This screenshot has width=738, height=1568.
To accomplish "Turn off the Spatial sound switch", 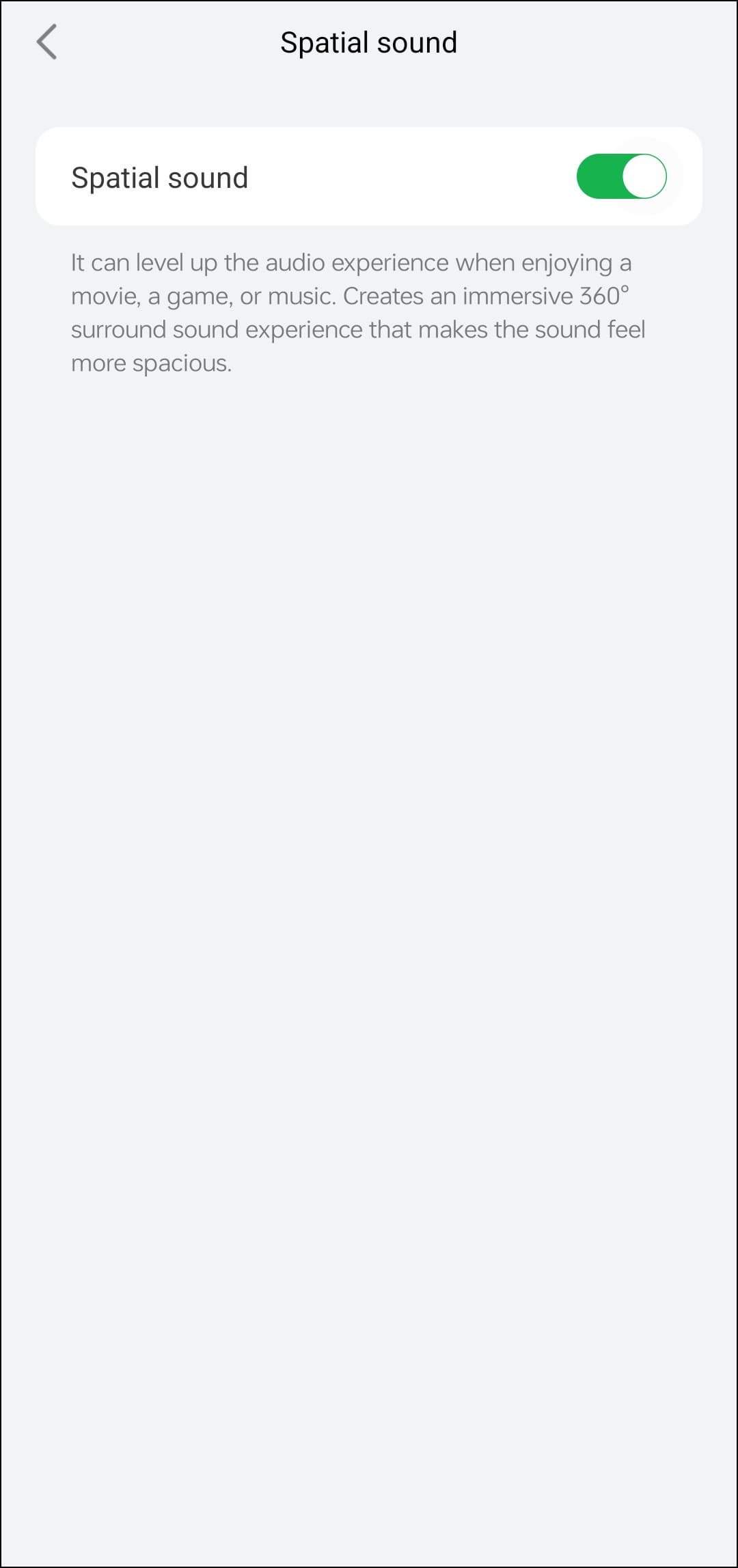I will [x=620, y=177].
